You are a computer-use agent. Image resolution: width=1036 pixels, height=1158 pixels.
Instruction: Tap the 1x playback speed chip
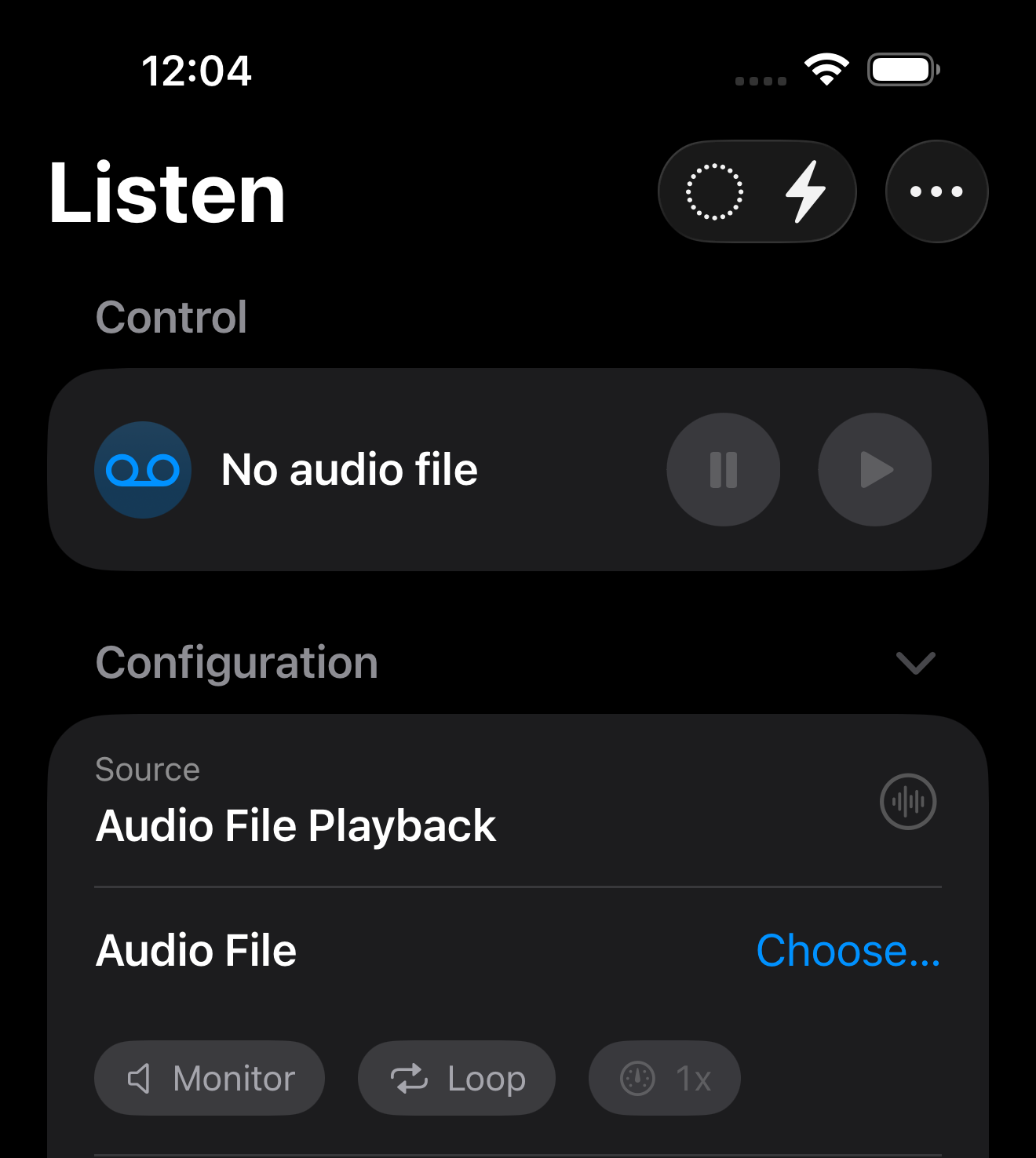point(665,1078)
